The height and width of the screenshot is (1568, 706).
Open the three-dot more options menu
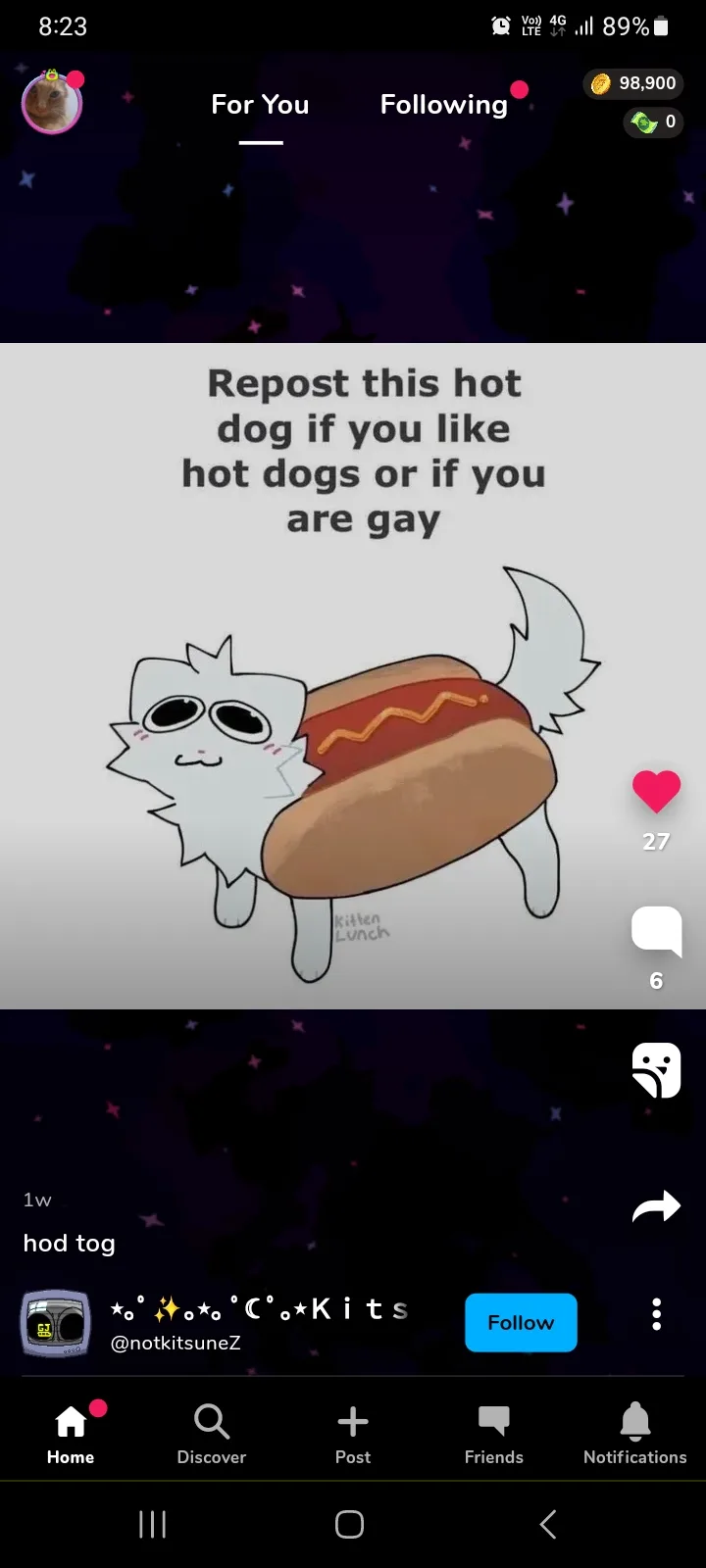[656, 1314]
